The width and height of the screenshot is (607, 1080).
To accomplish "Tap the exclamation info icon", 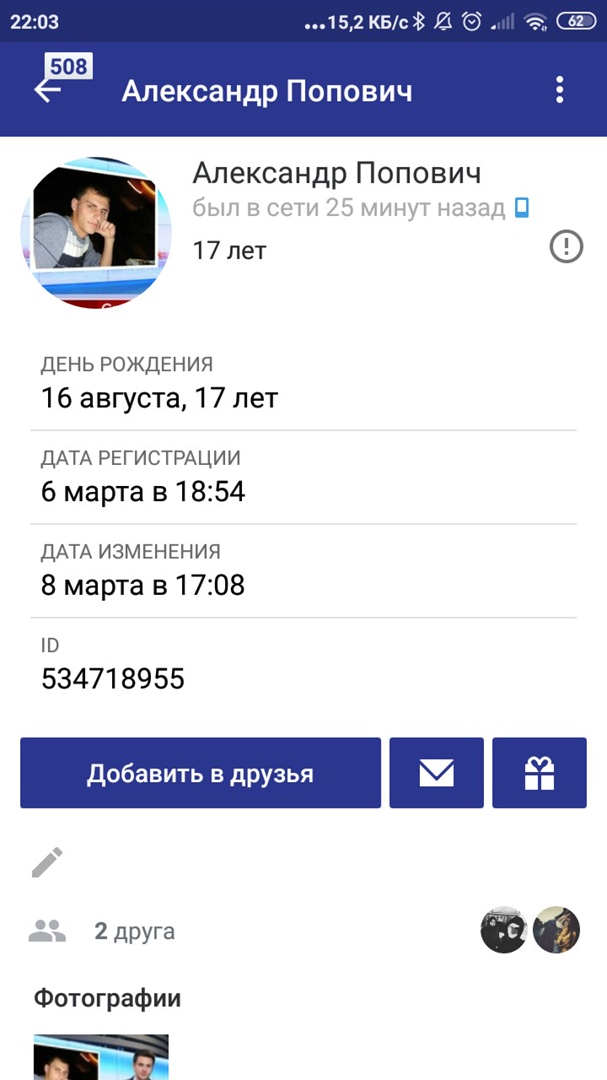I will 566,246.
